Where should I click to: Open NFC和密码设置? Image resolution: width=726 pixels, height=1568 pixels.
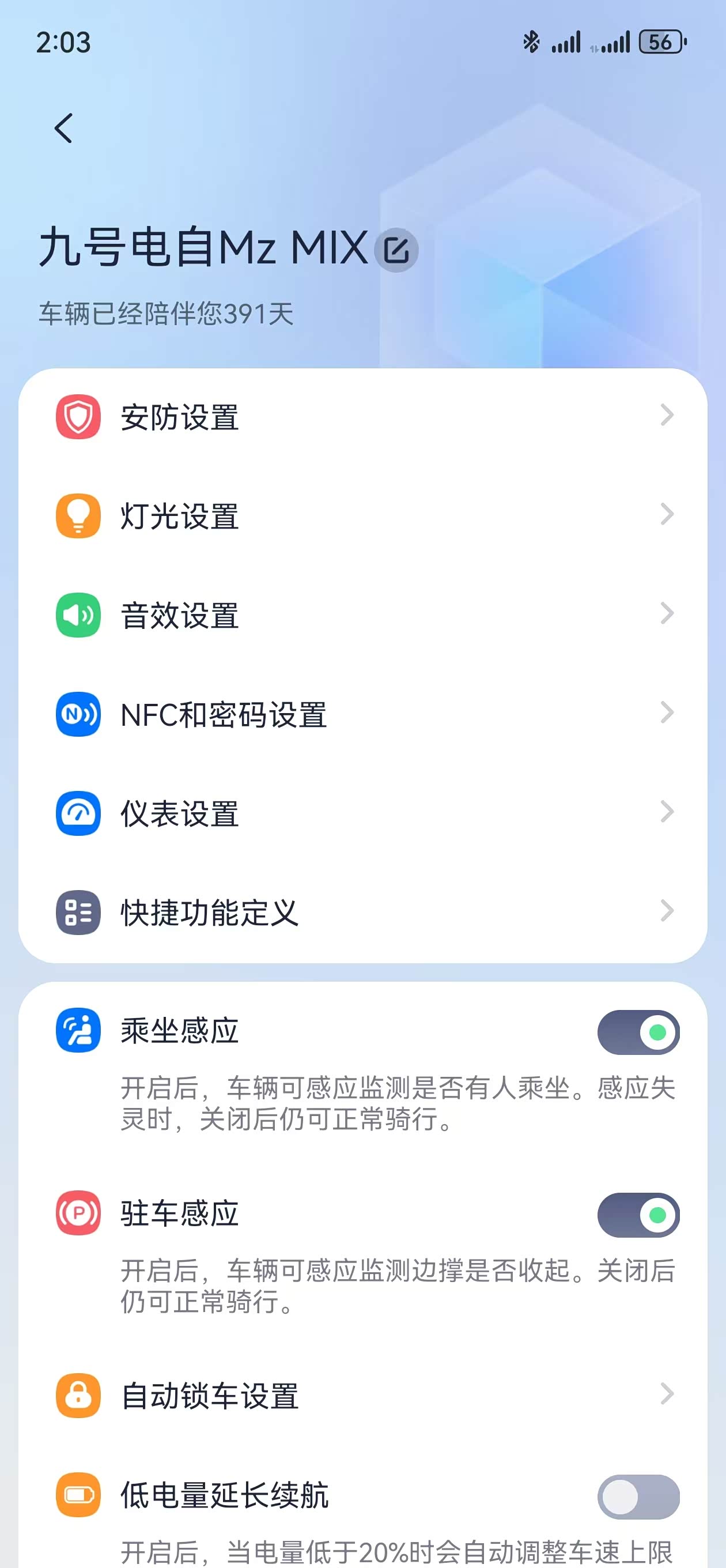[362, 714]
